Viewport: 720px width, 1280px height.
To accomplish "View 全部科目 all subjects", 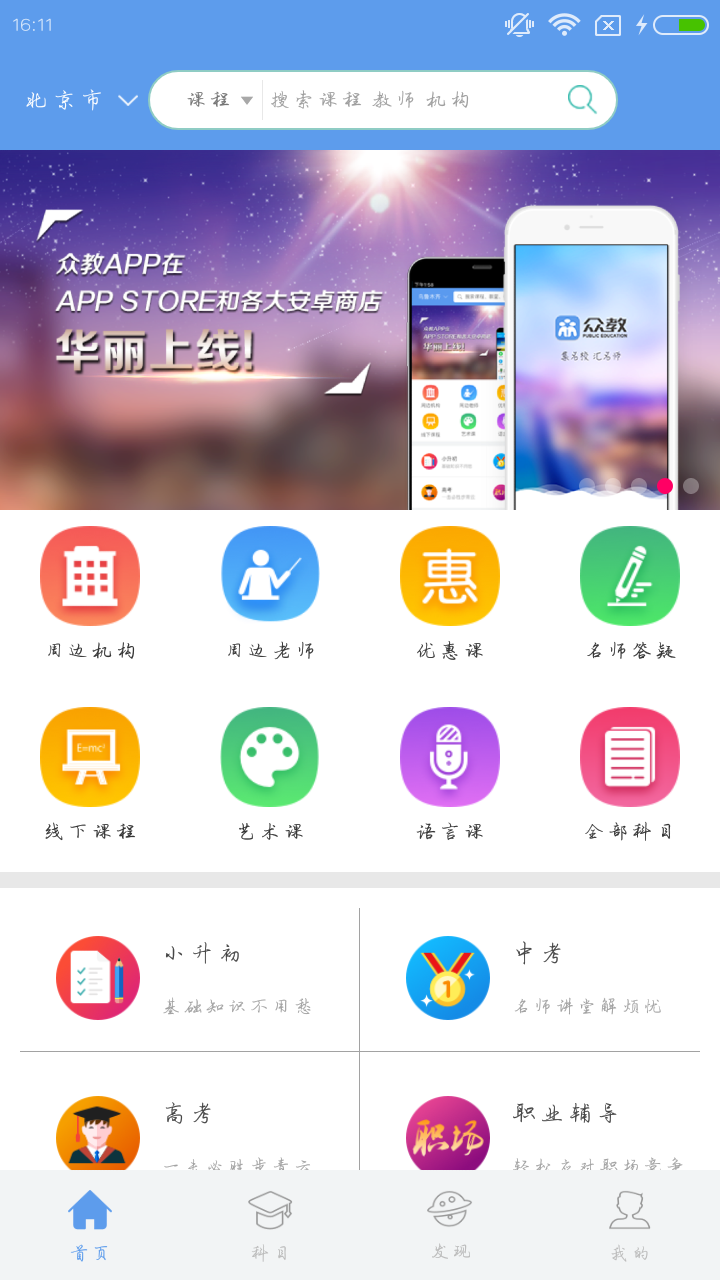I will tap(630, 772).
